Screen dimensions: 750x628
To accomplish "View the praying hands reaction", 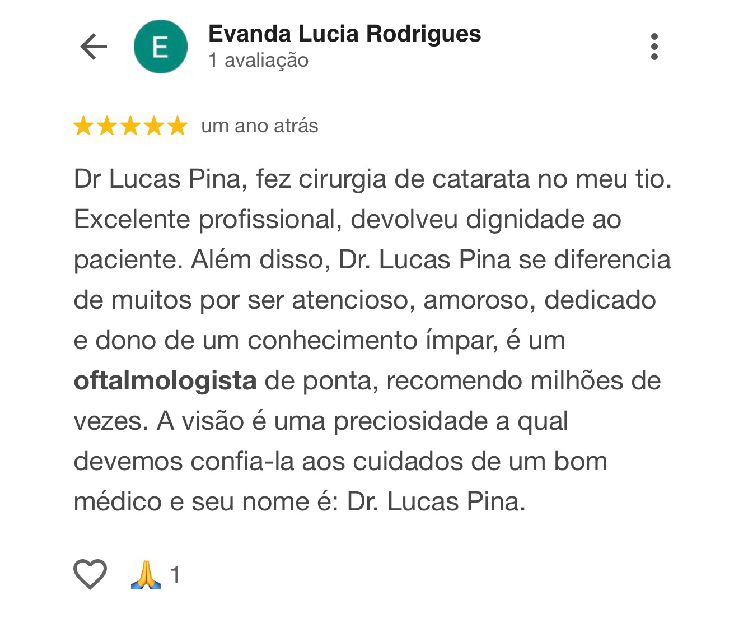I will pyautogui.click(x=146, y=574).
